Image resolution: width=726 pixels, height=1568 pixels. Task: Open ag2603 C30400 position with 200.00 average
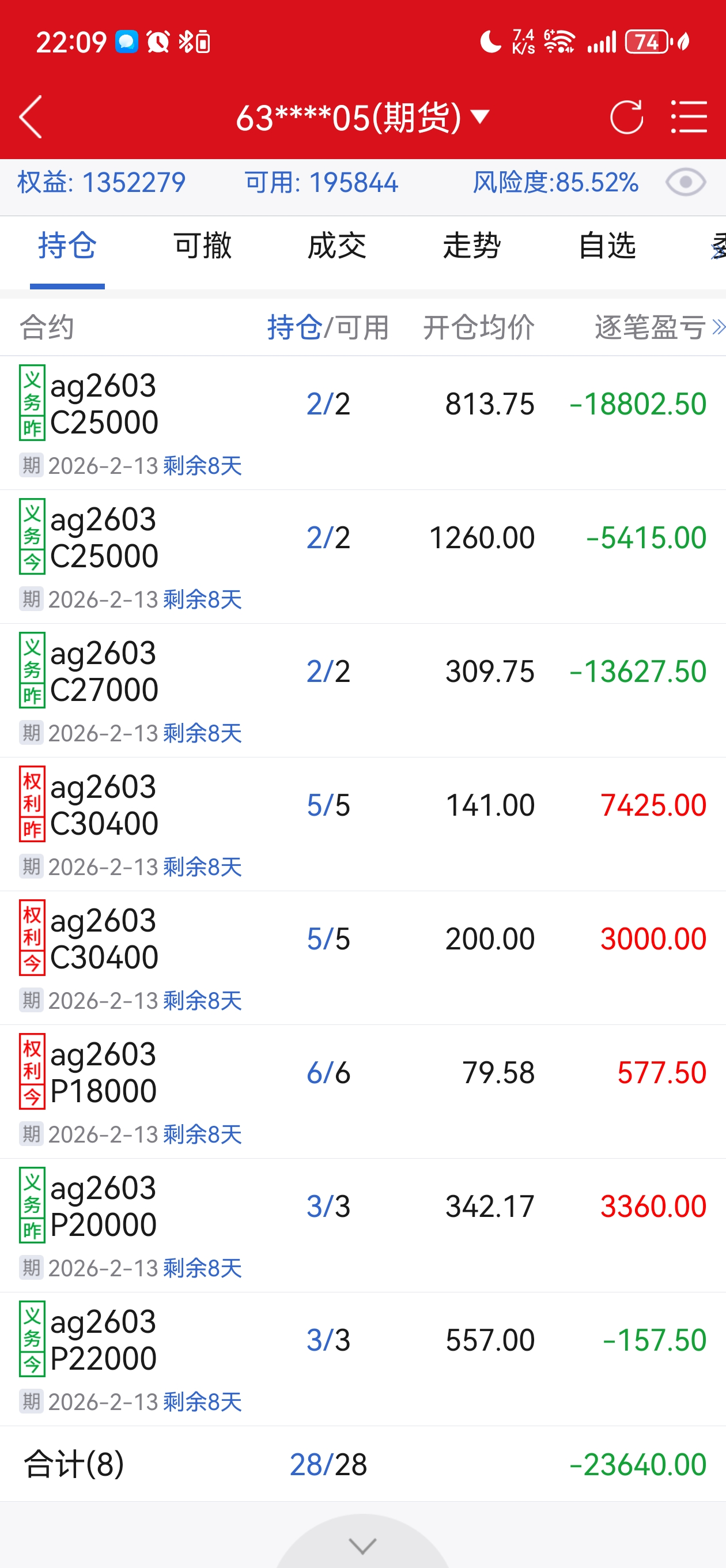click(x=362, y=958)
